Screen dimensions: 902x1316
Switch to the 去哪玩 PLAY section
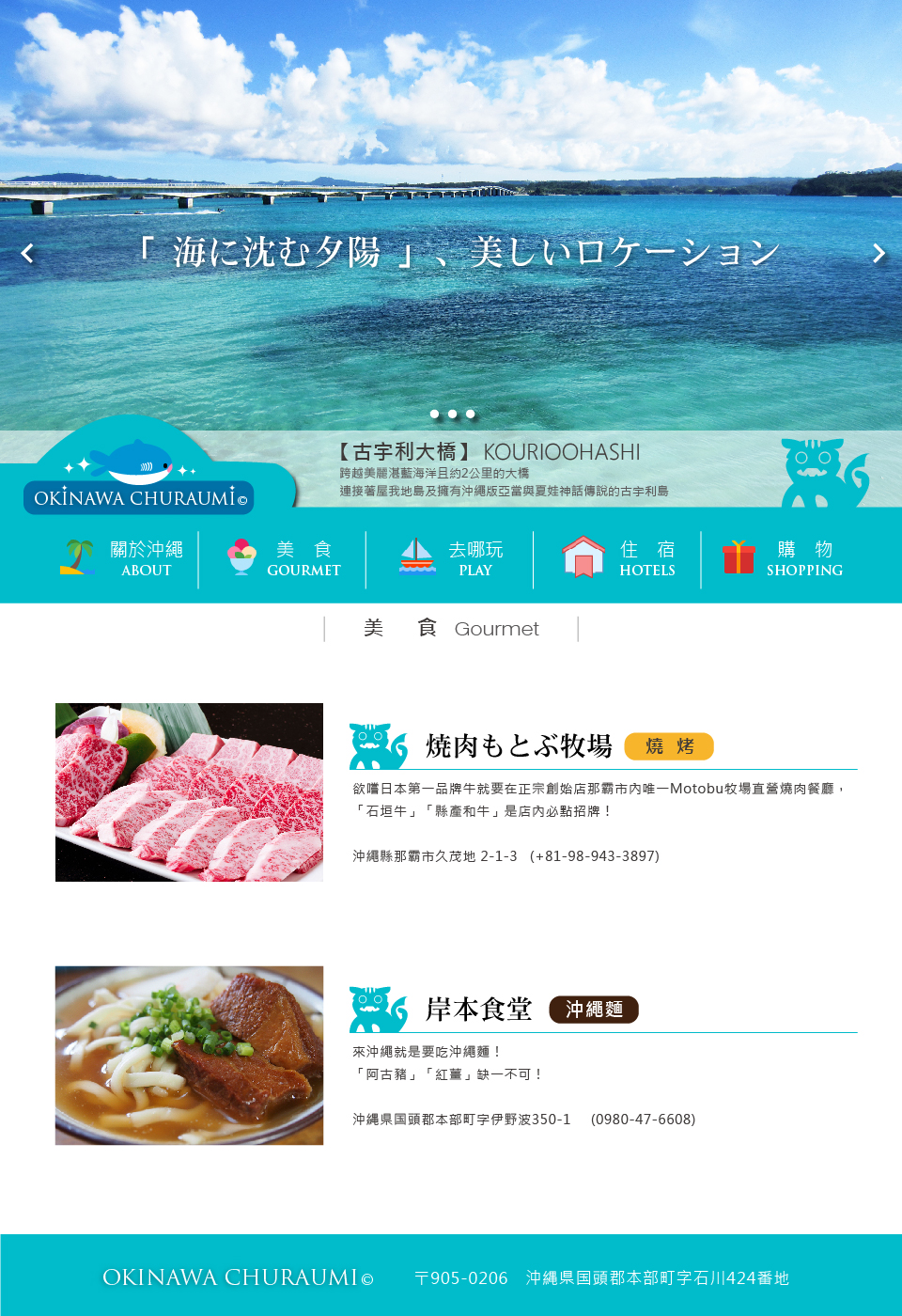(451, 558)
